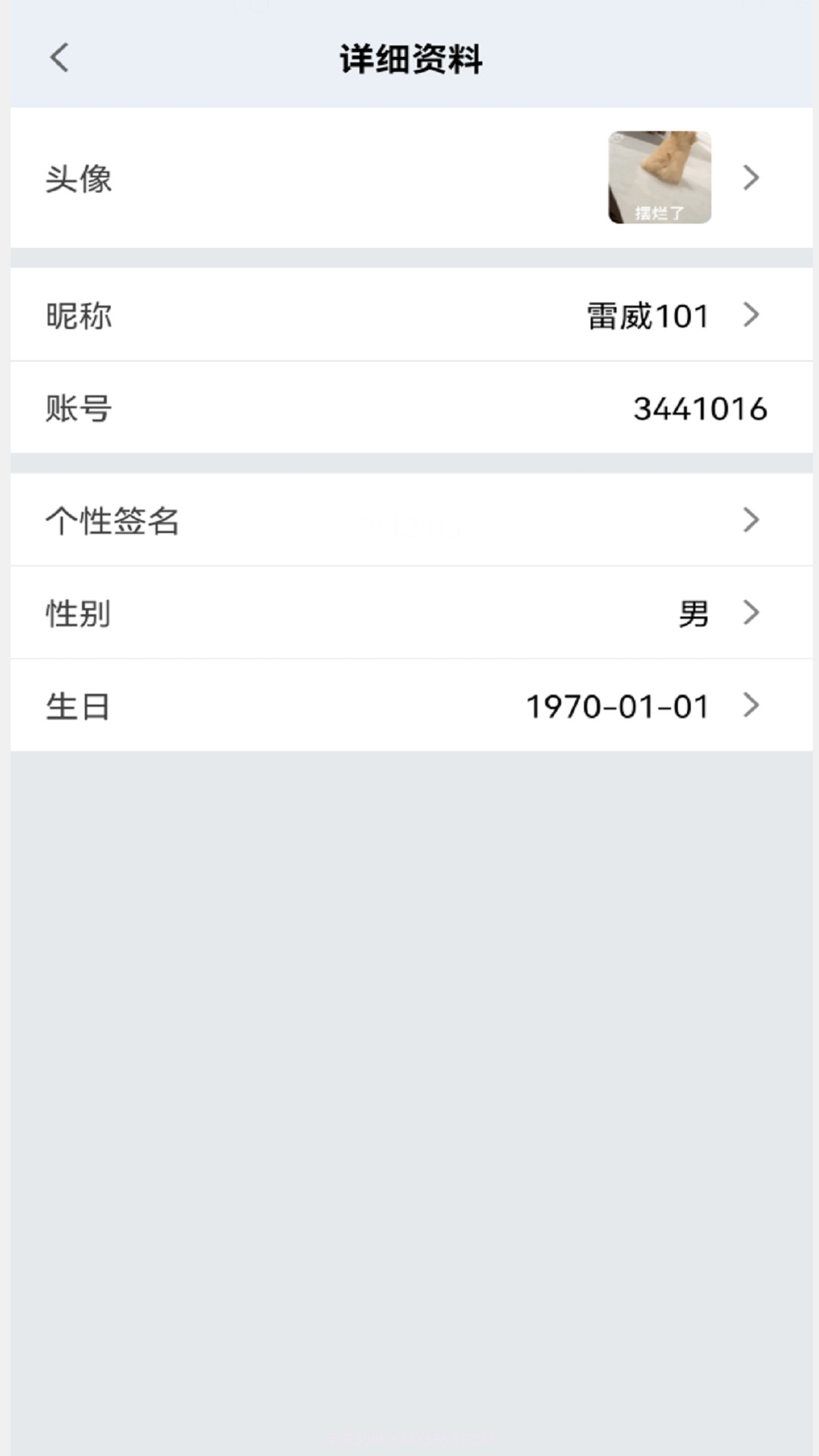Tap the profile picture thumbnail
Viewport: 819px width, 1456px height.
(x=660, y=177)
